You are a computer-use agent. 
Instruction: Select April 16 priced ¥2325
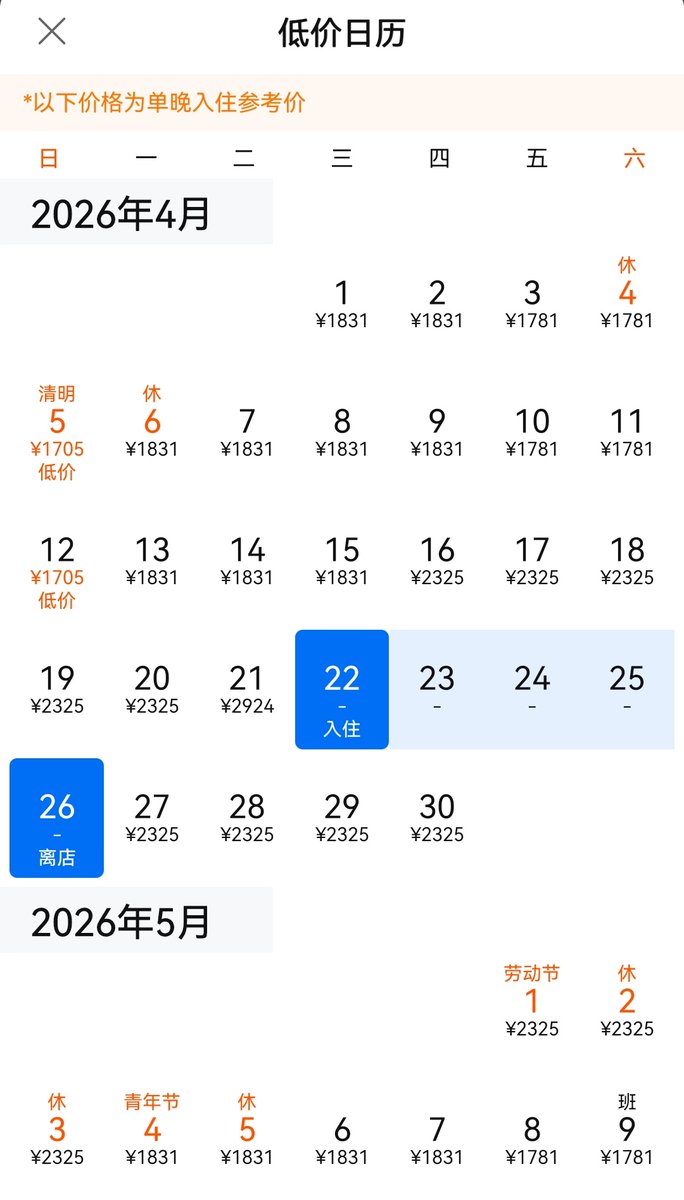[437, 561]
